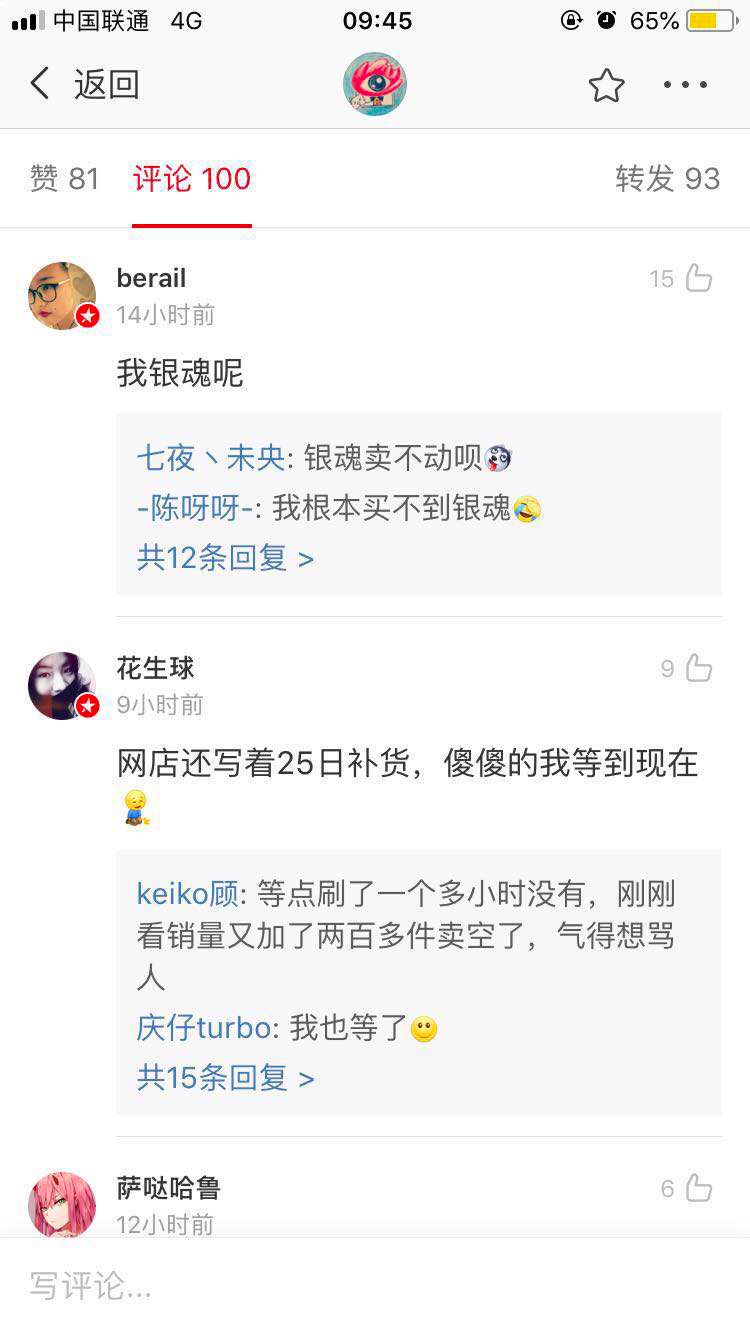Open the three-dot overflow menu
The height and width of the screenshot is (1334, 750).
coord(686,86)
